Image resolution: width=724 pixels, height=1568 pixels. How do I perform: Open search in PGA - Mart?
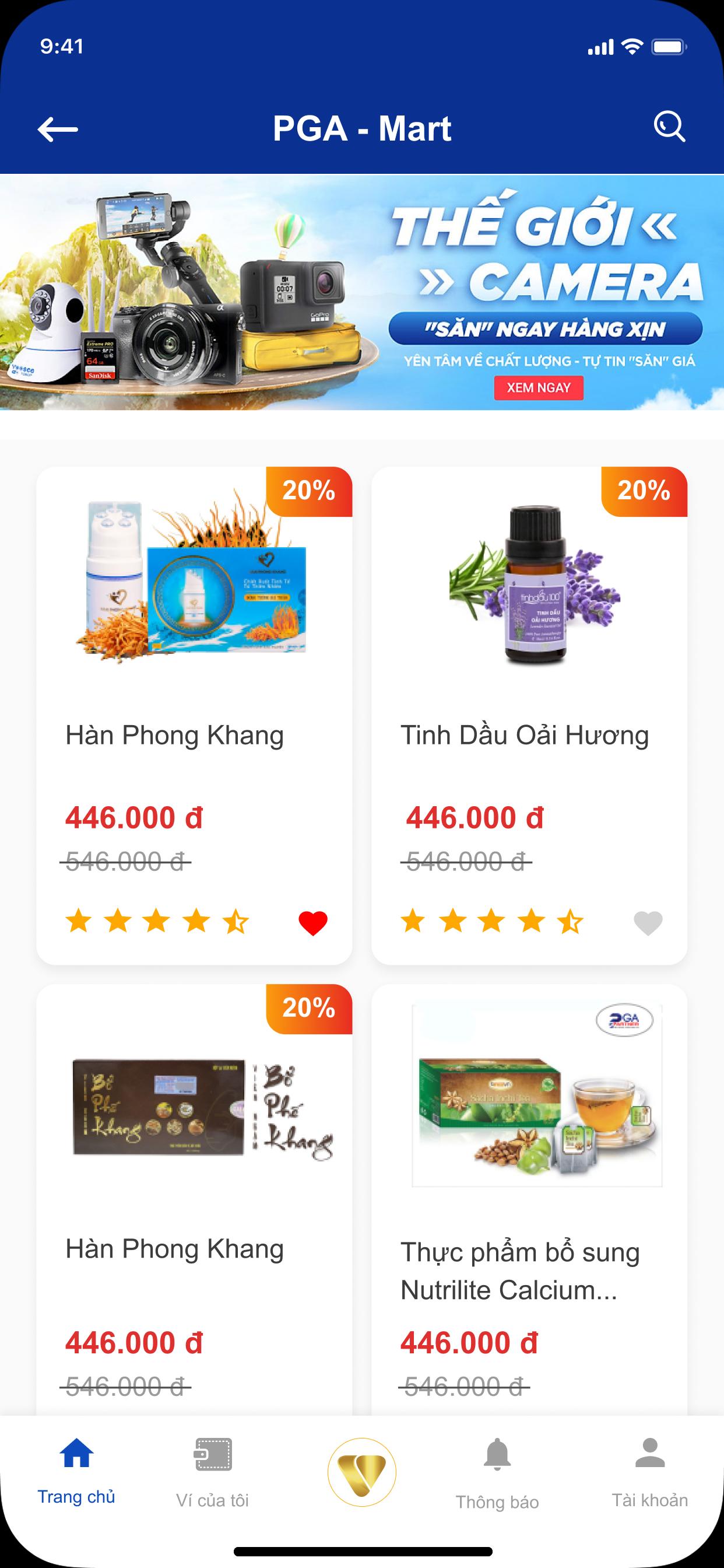coord(669,127)
